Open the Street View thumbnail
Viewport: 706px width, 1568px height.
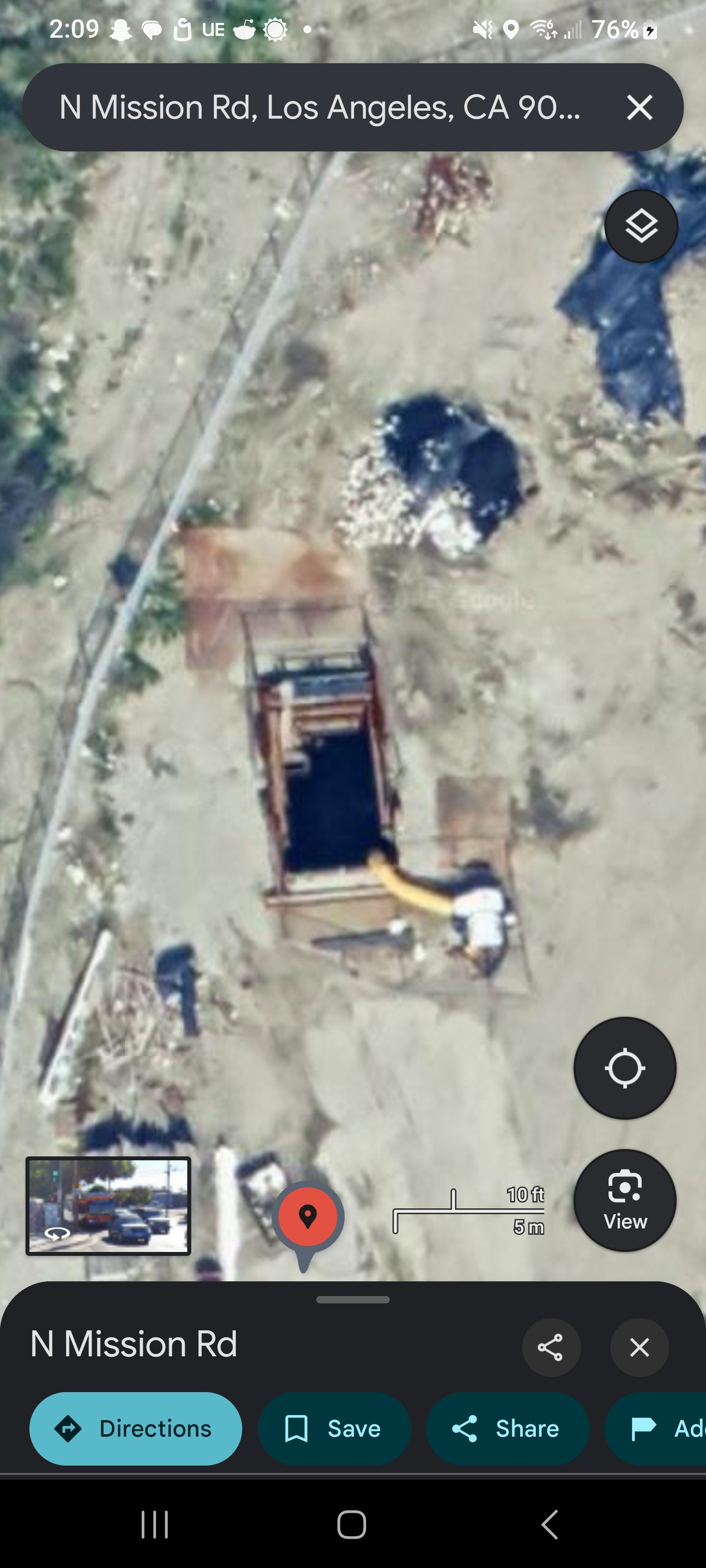click(108, 1206)
